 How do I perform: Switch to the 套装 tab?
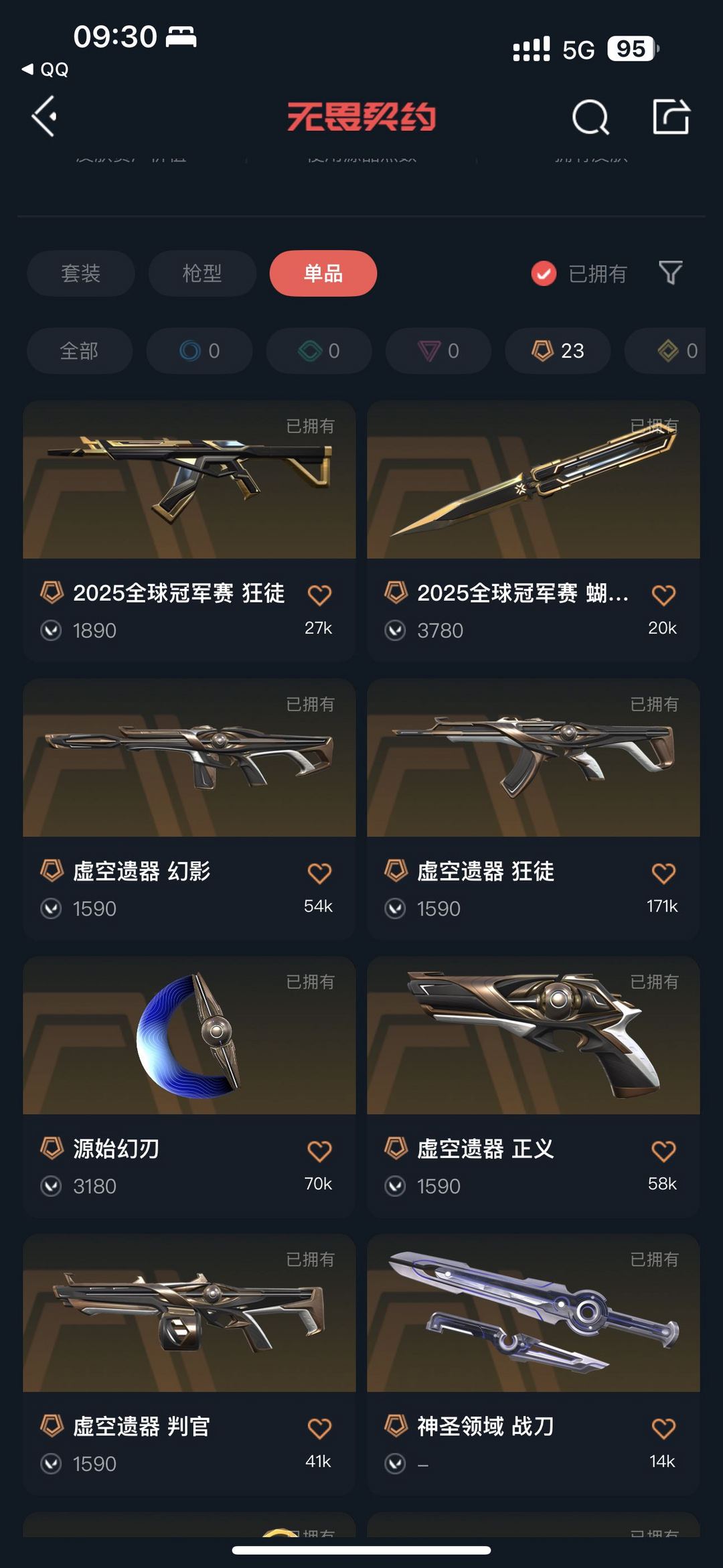tap(81, 273)
